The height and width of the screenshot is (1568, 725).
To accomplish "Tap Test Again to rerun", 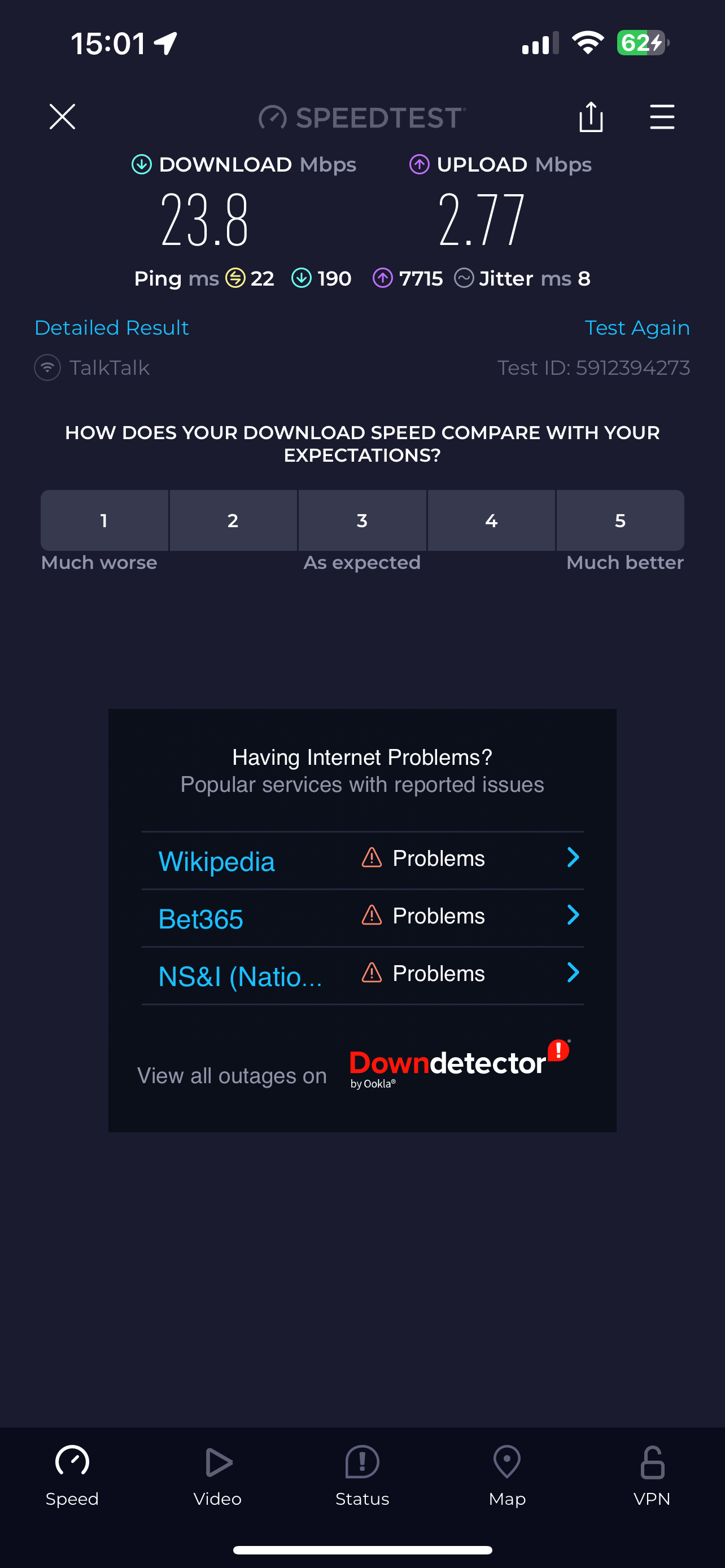I will click(637, 327).
